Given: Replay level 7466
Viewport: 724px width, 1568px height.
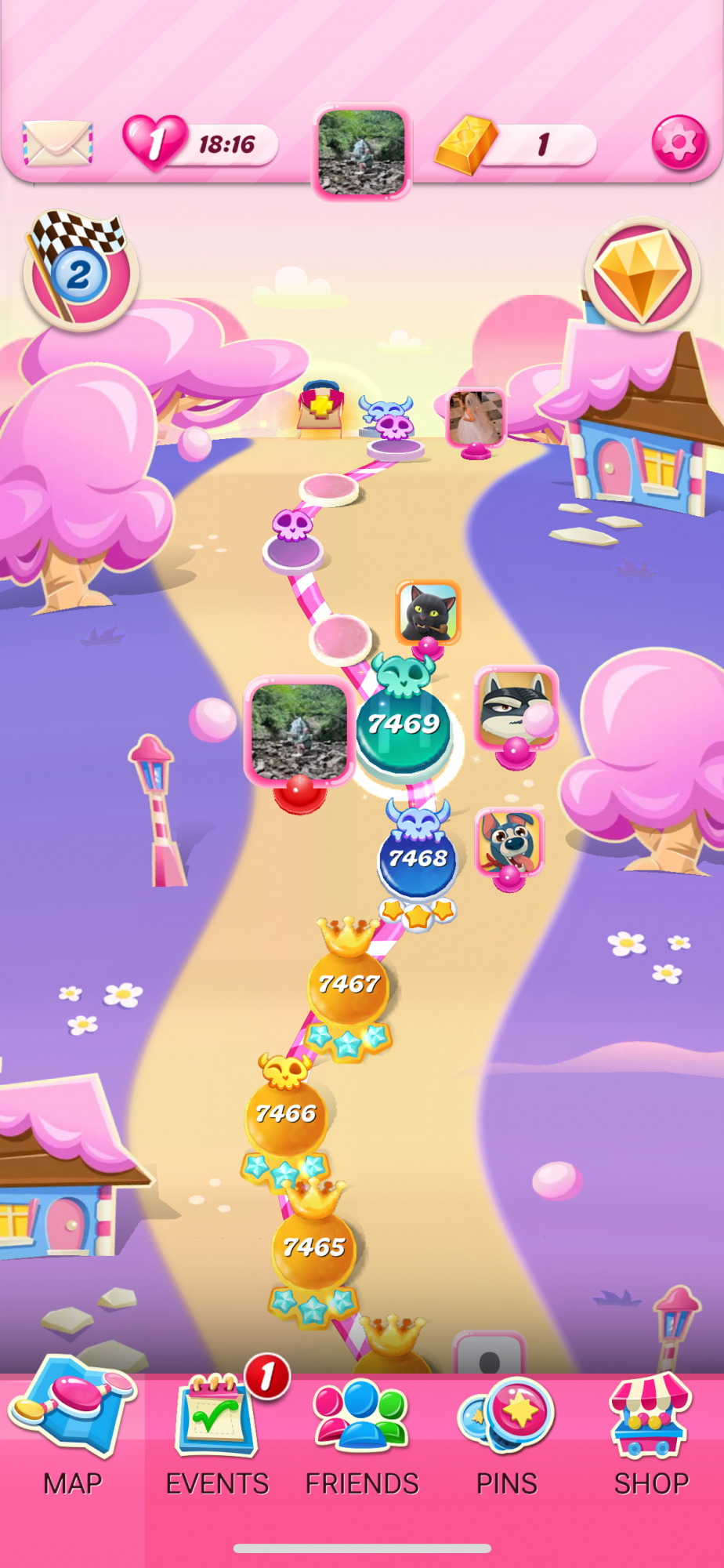Looking at the screenshot, I should click(286, 1114).
